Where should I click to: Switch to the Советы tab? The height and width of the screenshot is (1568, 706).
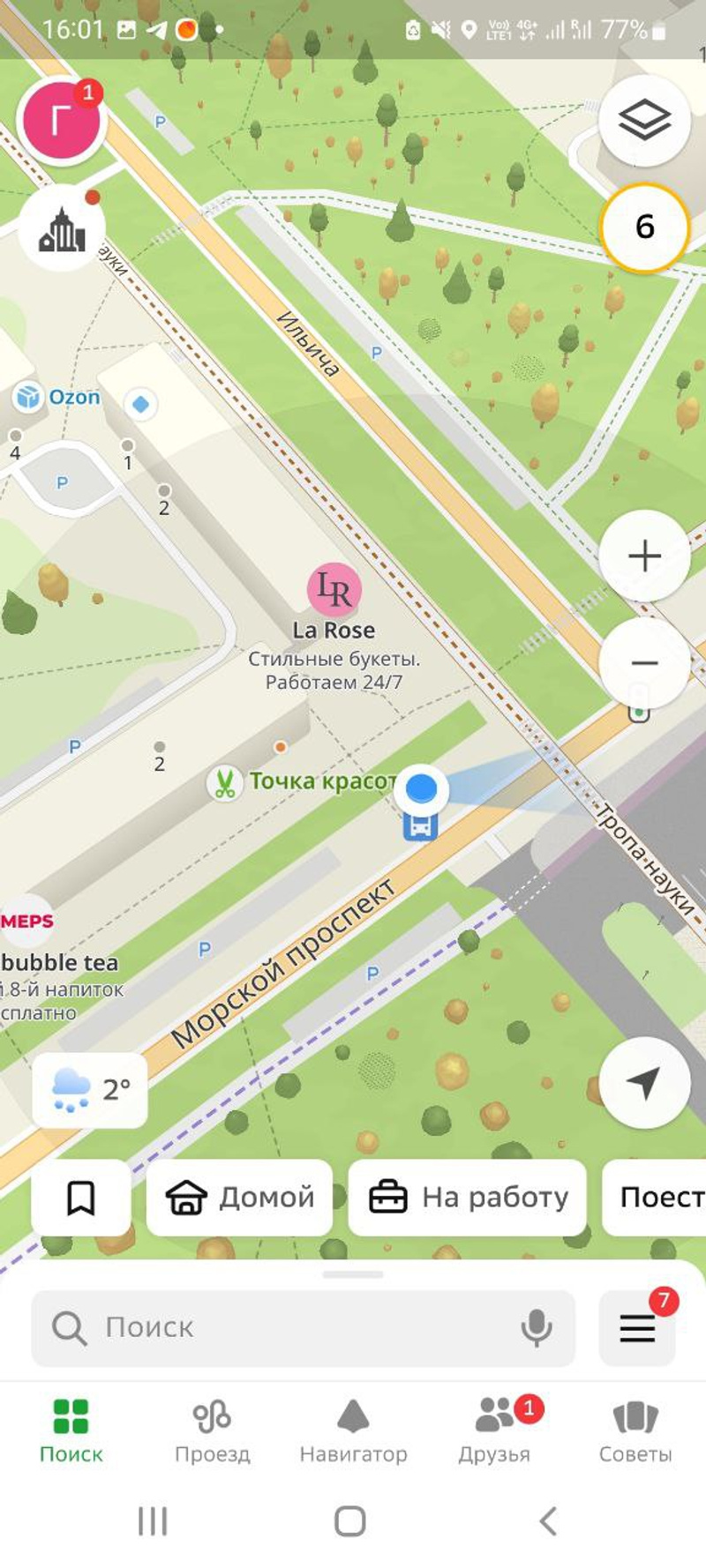point(635,1430)
